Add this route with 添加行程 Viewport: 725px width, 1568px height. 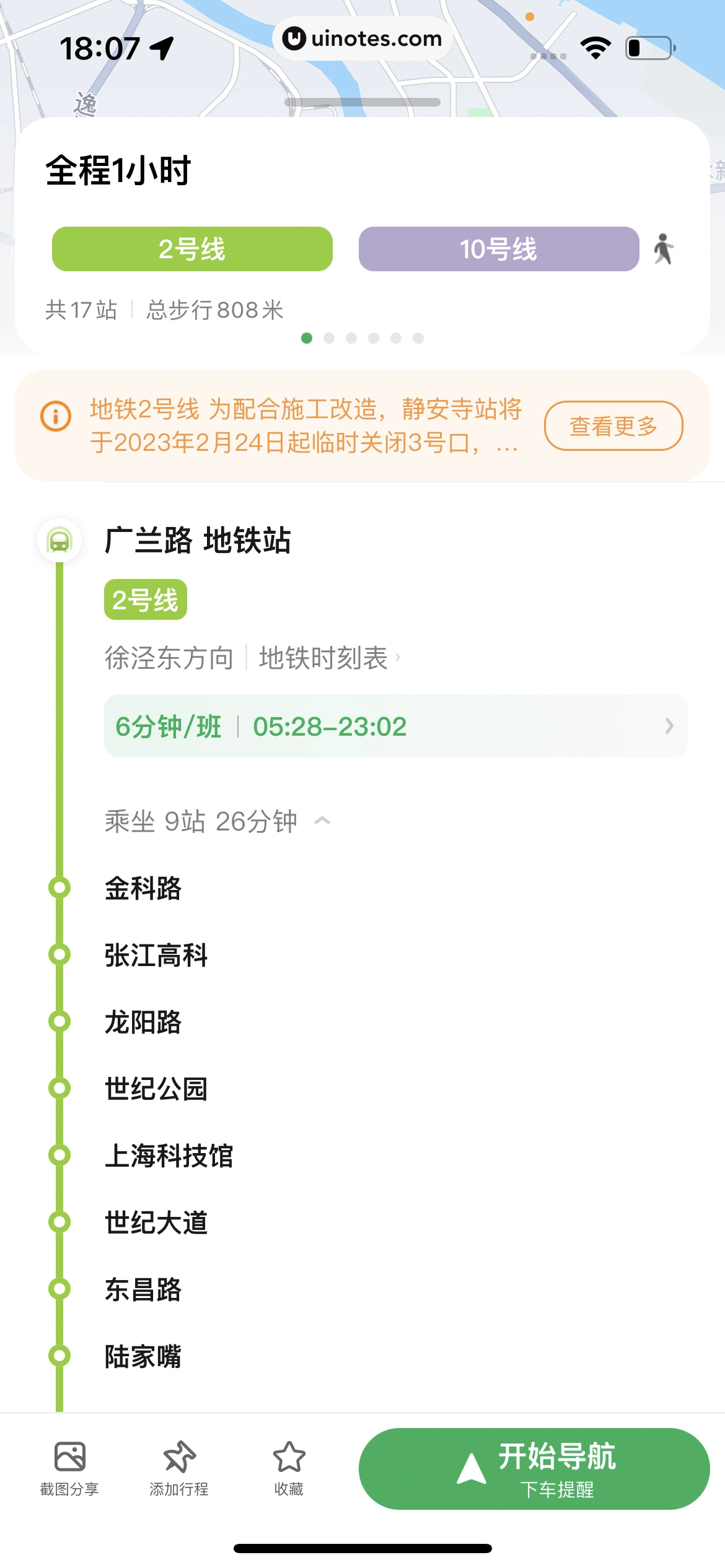click(179, 1468)
